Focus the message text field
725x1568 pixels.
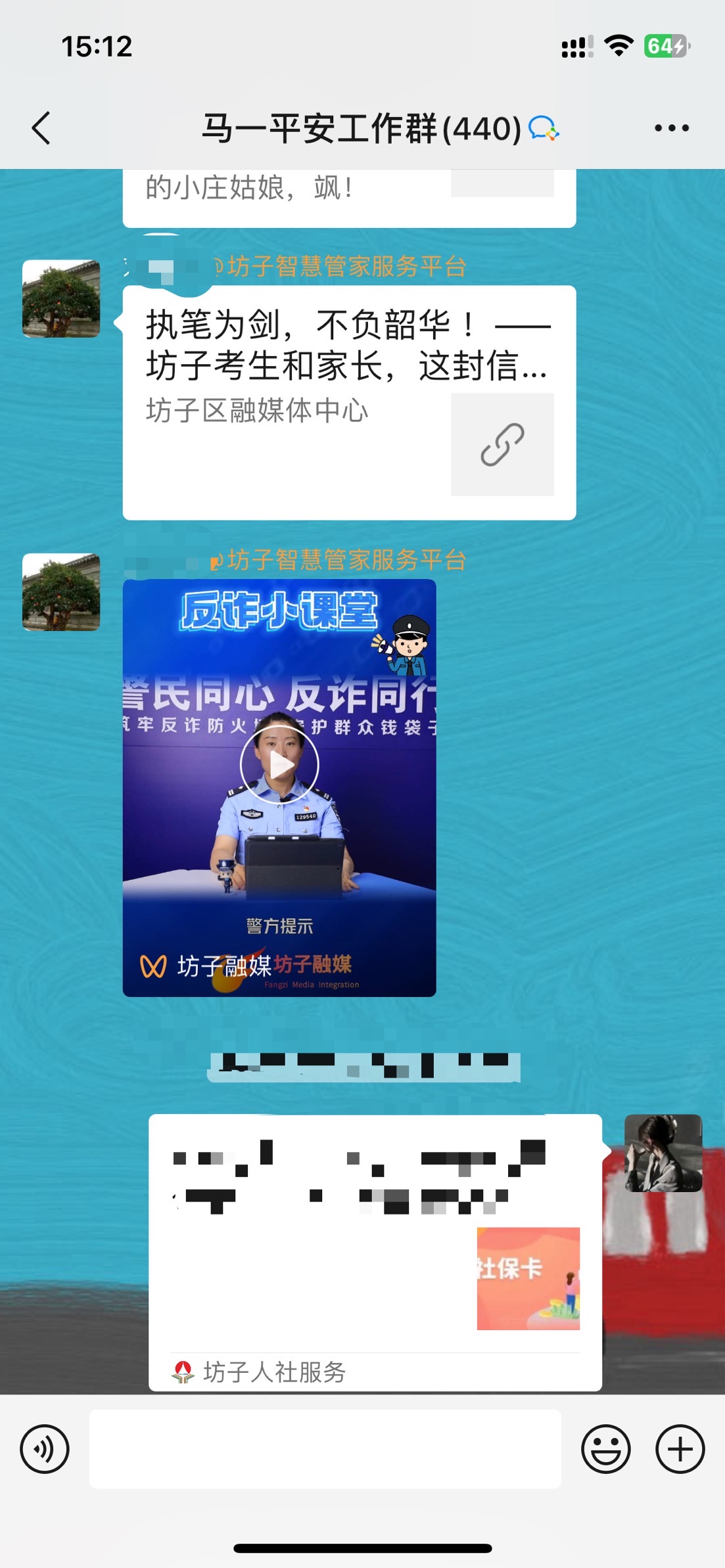pos(325,1449)
